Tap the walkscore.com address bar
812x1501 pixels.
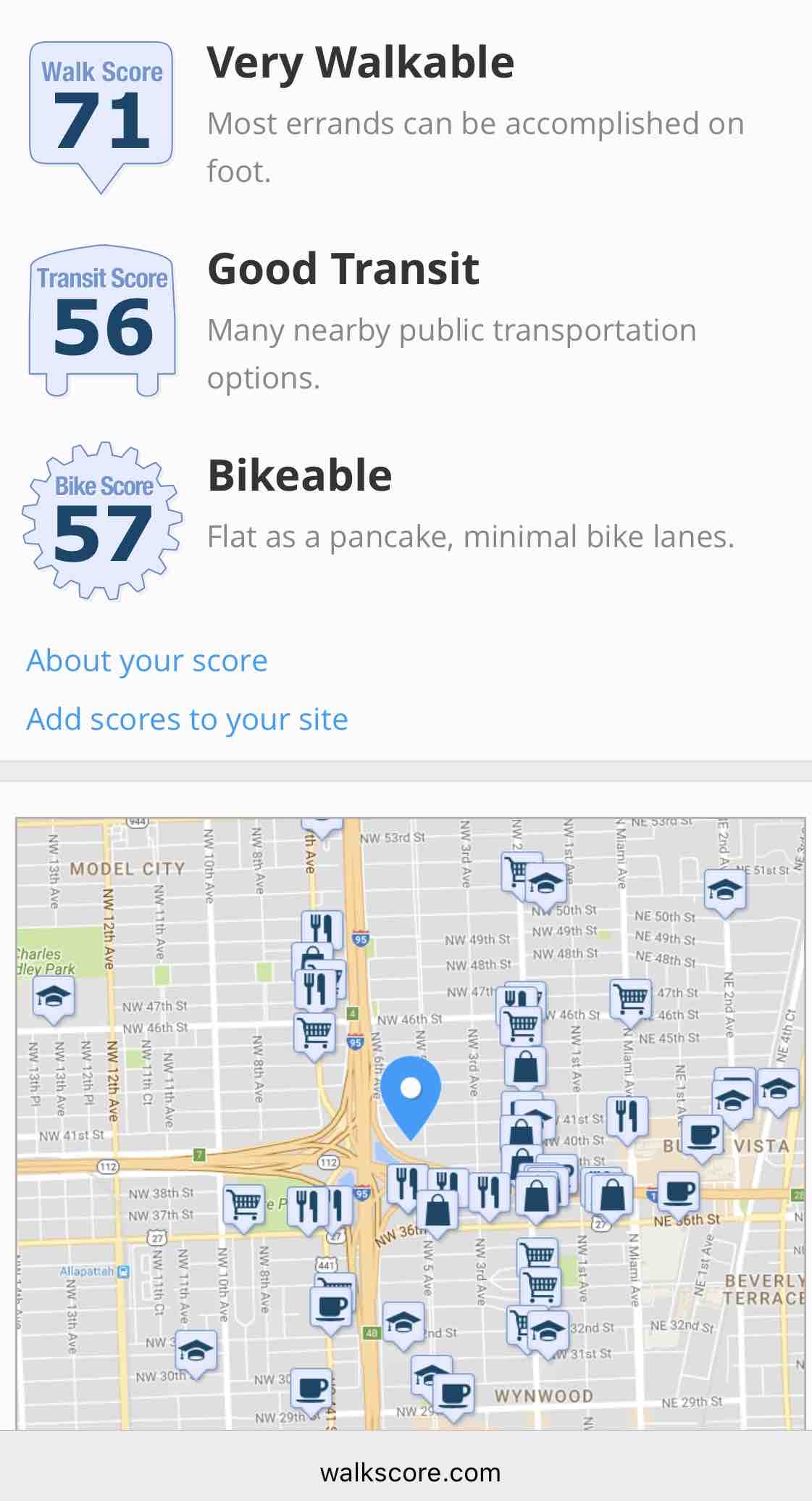tap(410, 1472)
